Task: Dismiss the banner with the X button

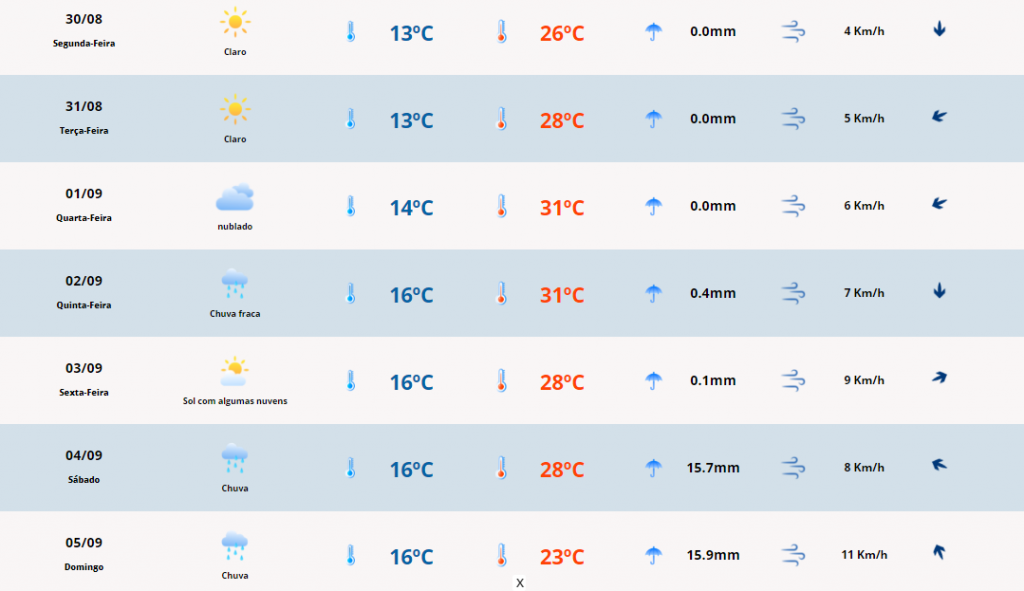Action: coord(520,582)
